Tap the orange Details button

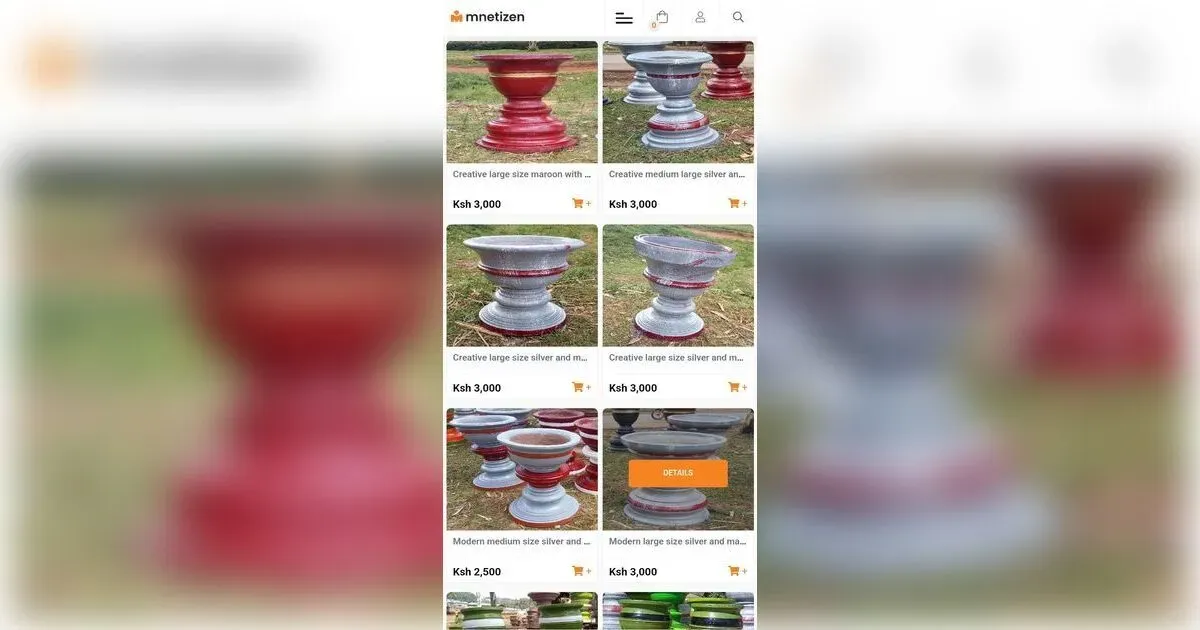coord(678,473)
